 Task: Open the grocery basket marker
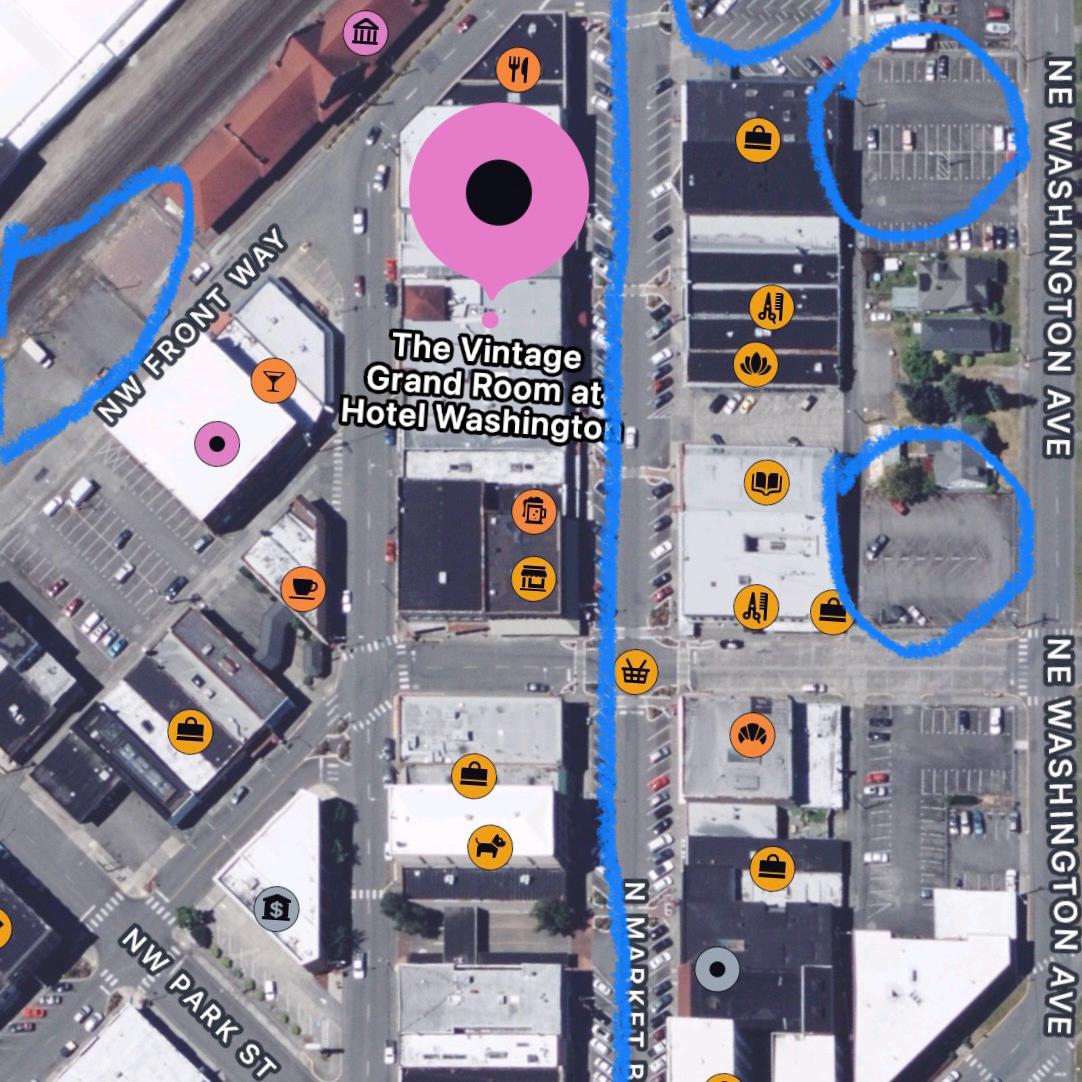point(634,672)
